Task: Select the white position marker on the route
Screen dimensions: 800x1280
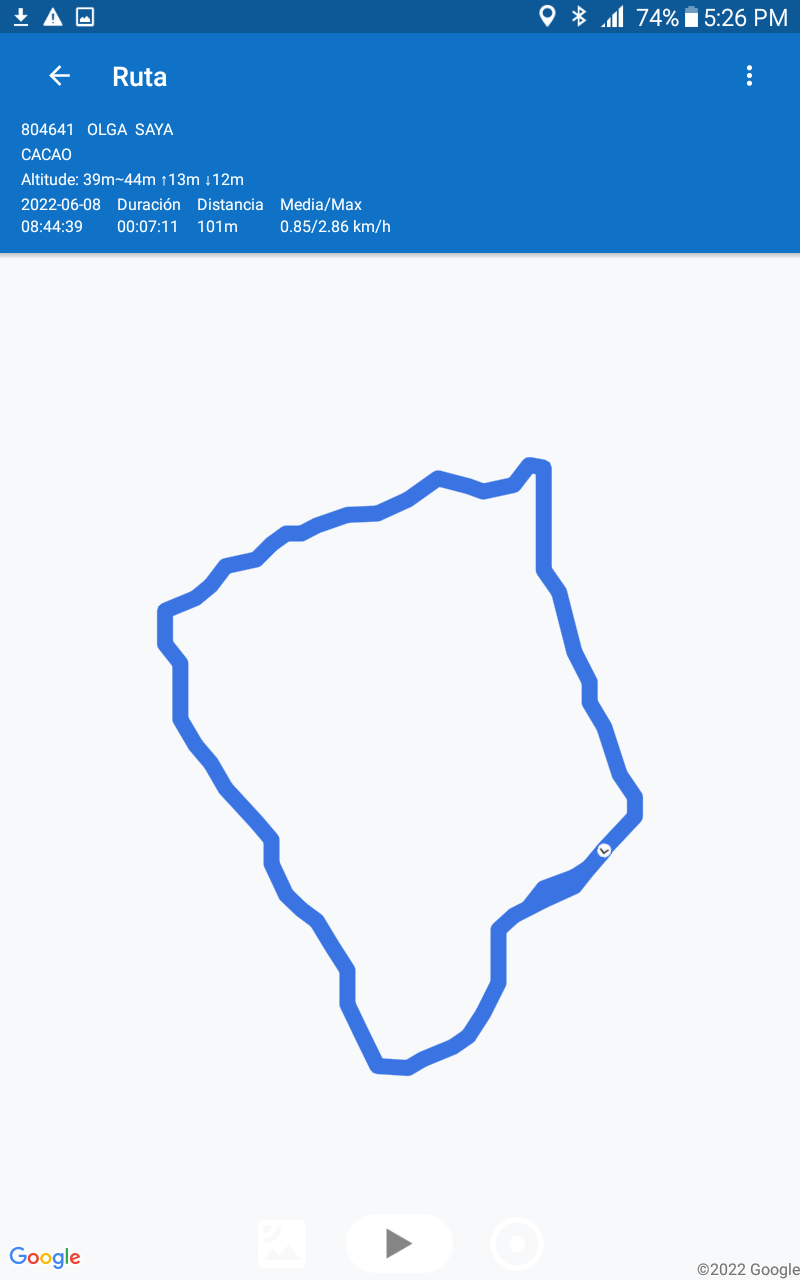Action: (604, 850)
